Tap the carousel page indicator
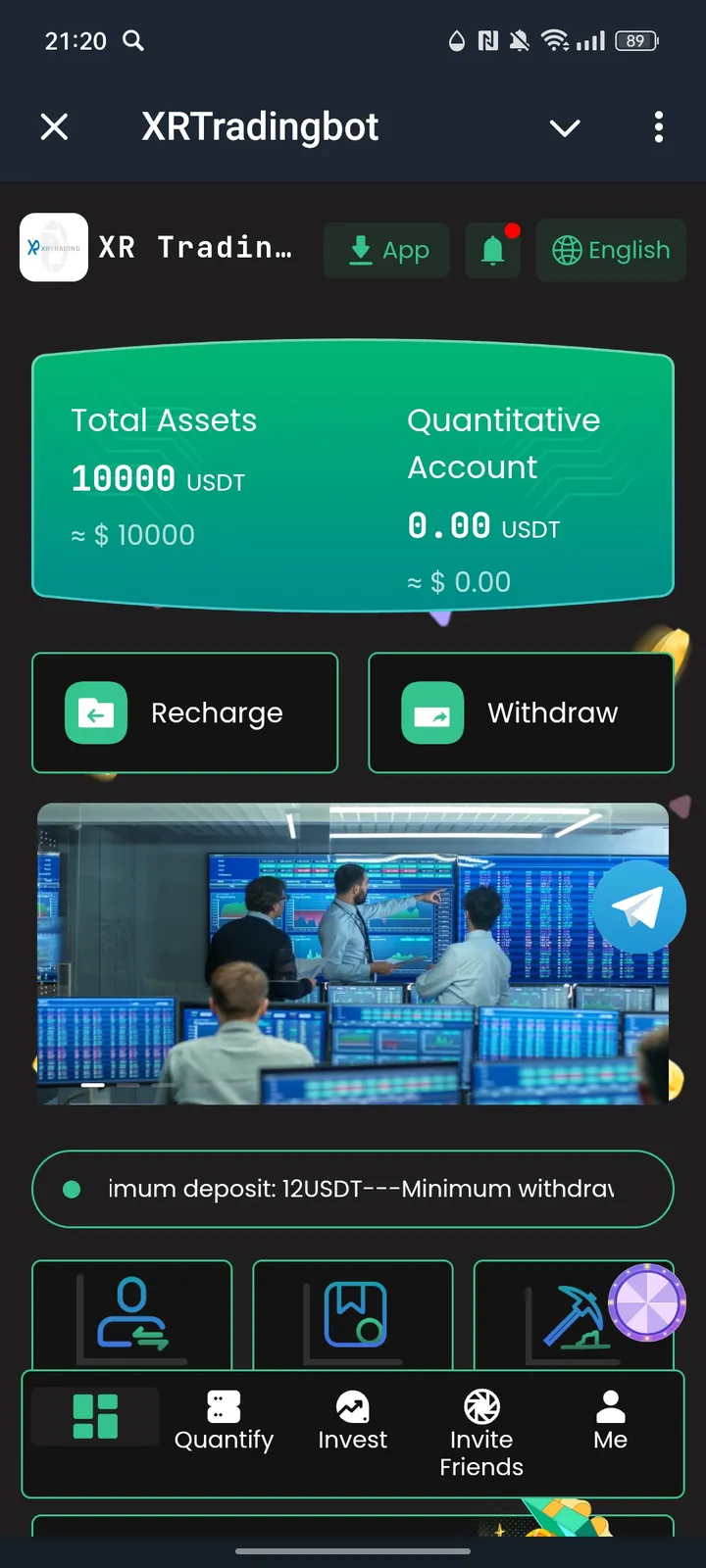 (x=94, y=1086)
